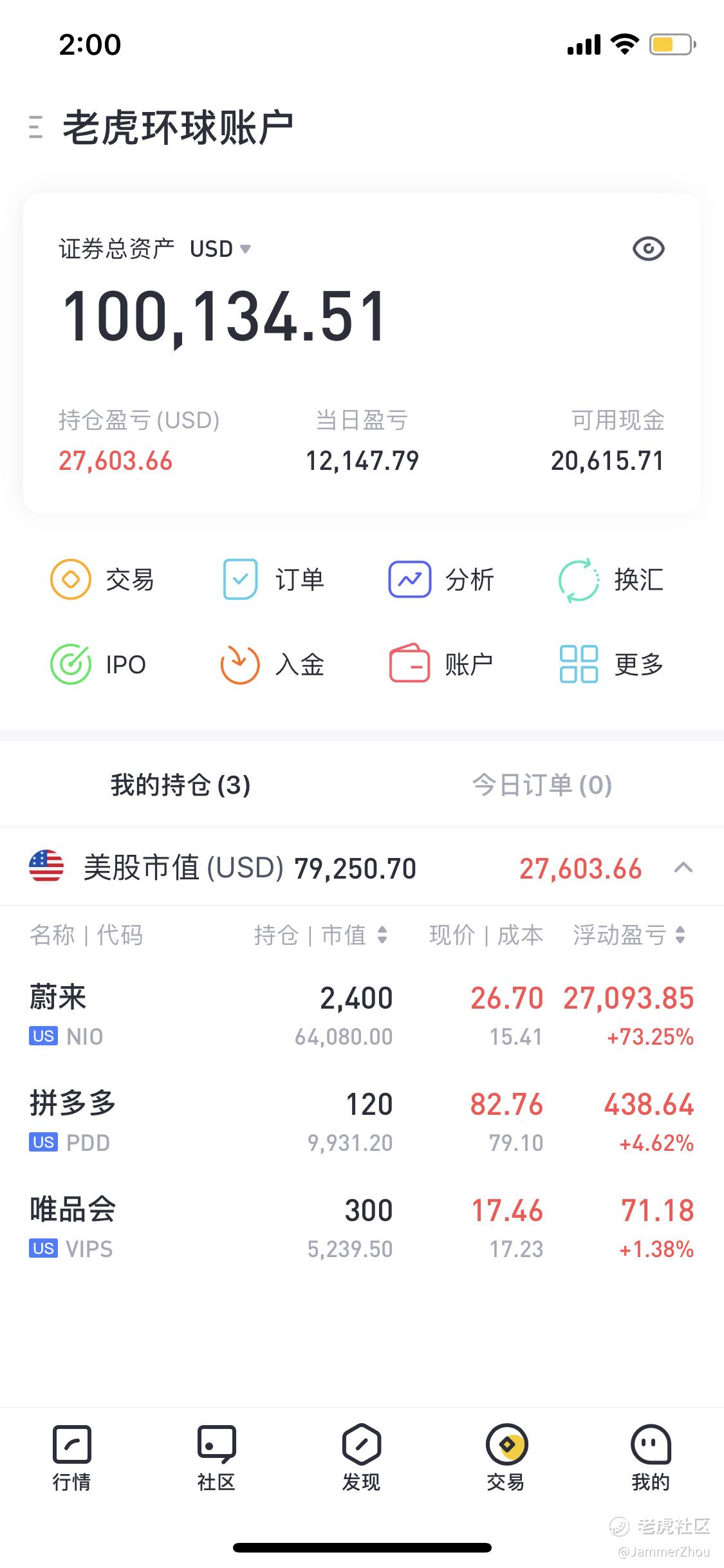Viewport: 724px width, 1568px height.
Task: Change the USD currency dropdown
Action: 220,249
